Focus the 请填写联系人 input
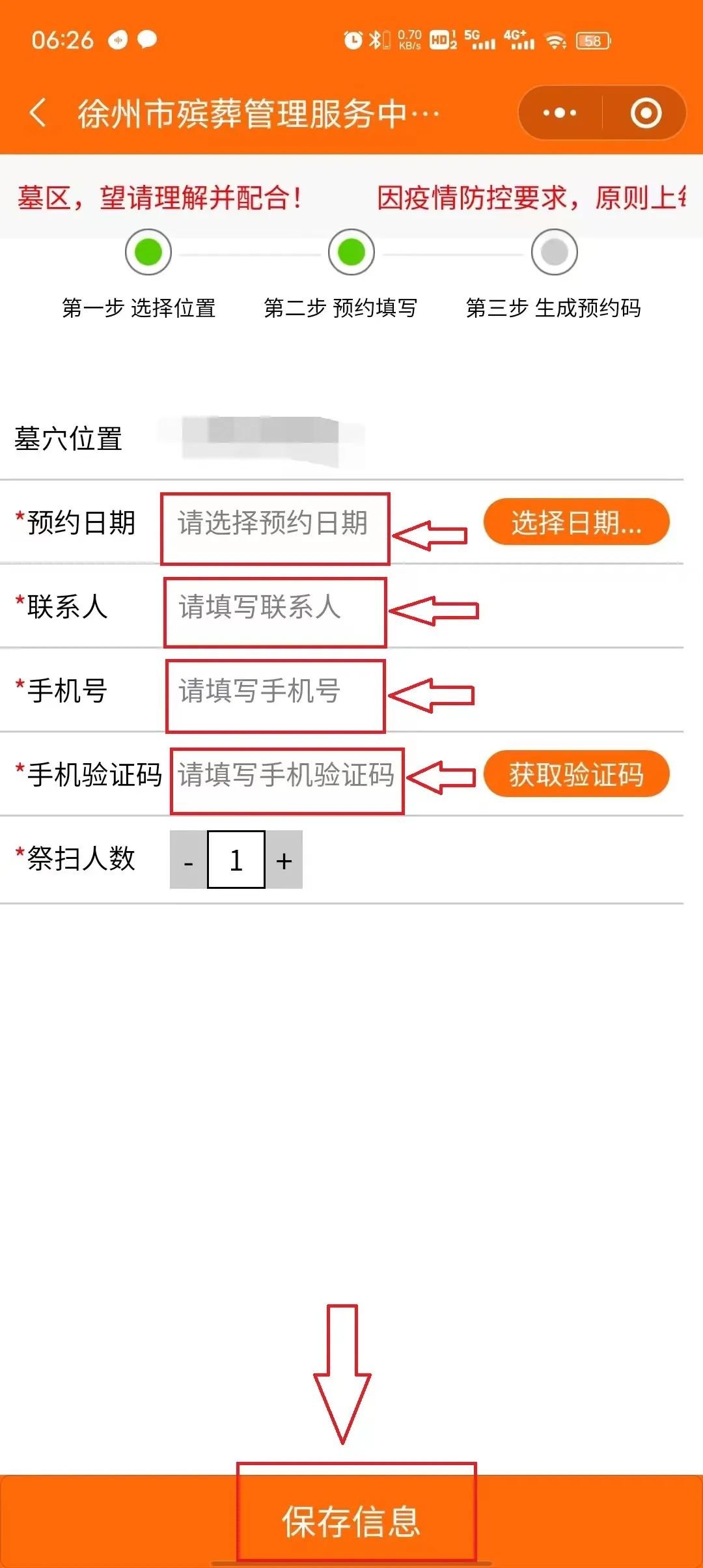 273,607
